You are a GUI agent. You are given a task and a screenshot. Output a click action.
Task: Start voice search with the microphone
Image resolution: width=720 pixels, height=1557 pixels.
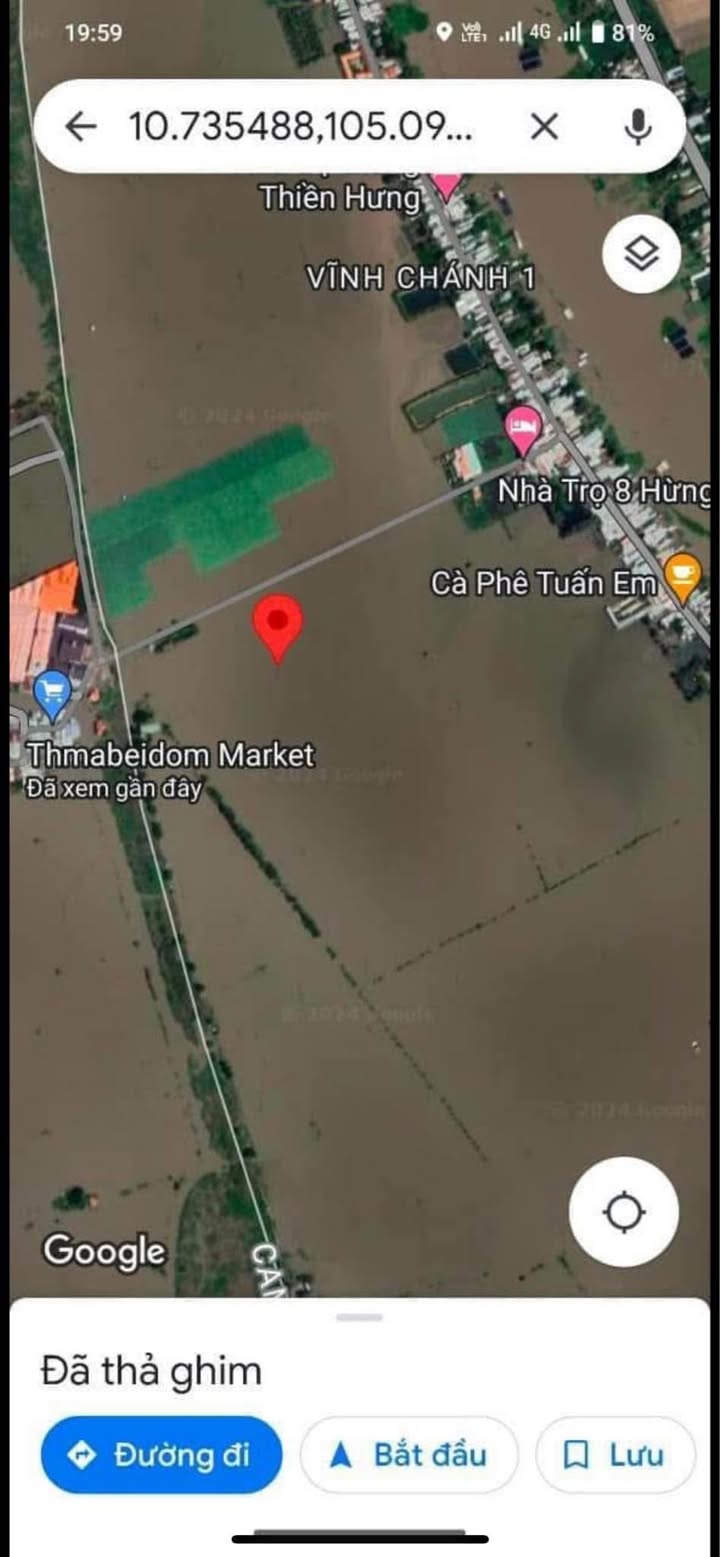coord(638,126)
